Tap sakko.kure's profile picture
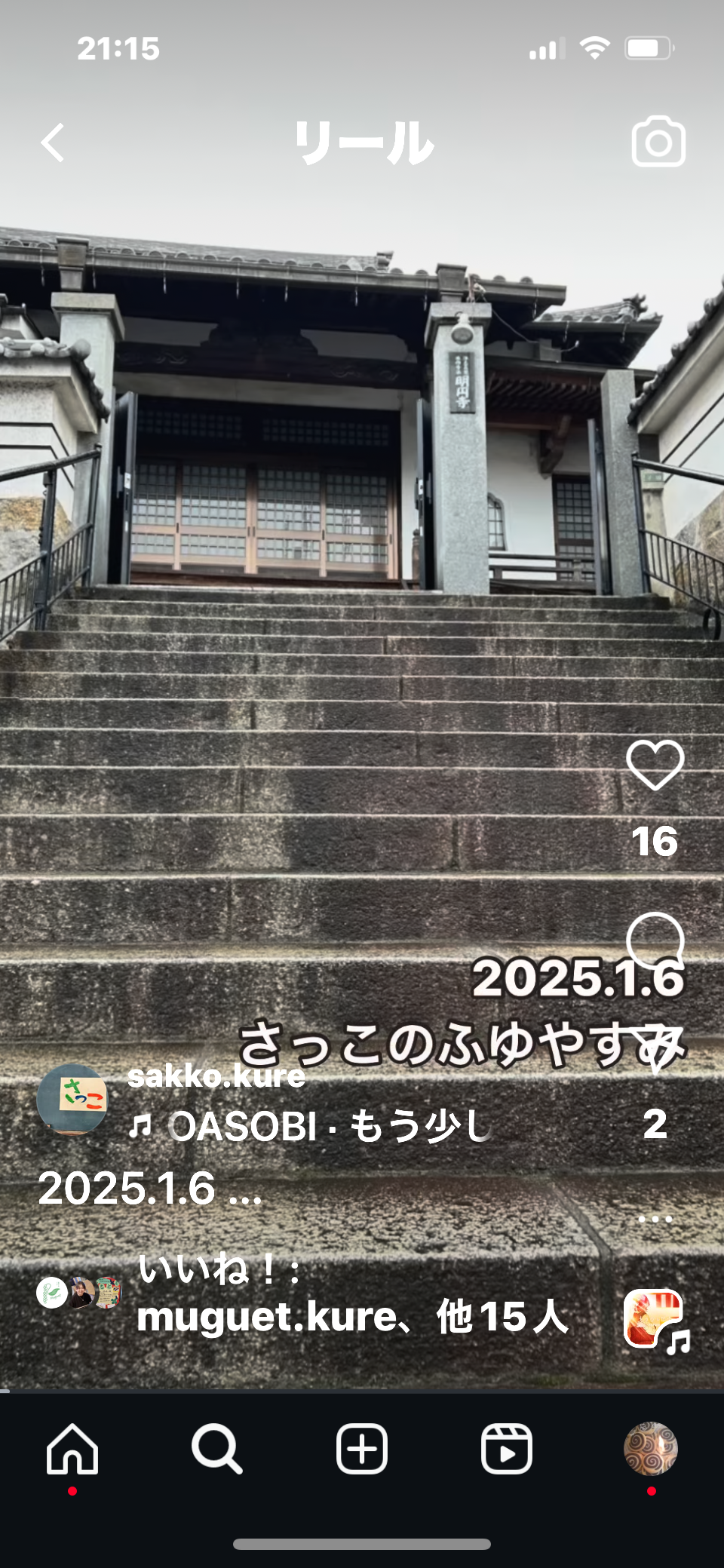The height and width of the screenshot is (1568, 724). [x=72, y=1100]
